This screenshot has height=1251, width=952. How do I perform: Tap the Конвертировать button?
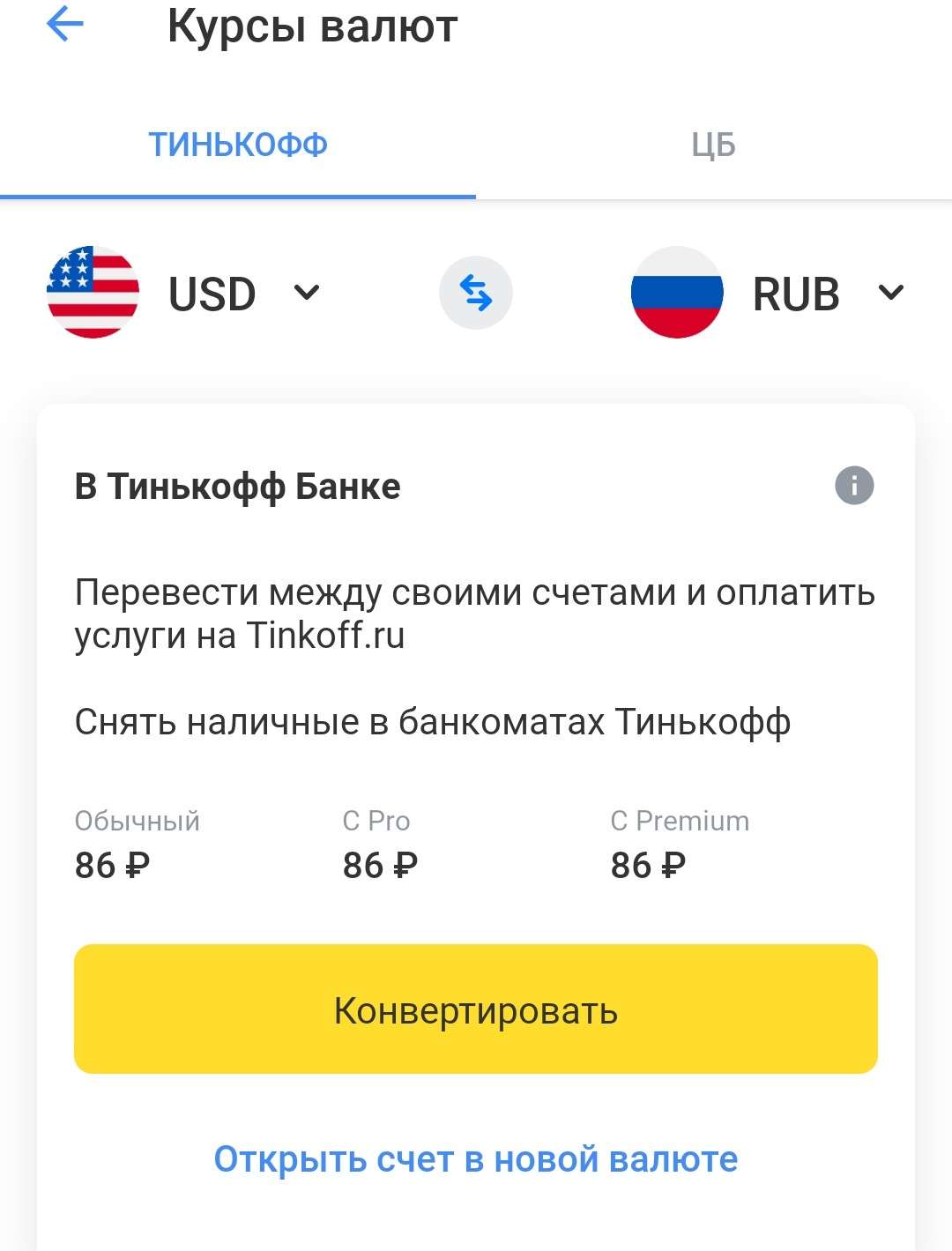(x=476, y=1009)
